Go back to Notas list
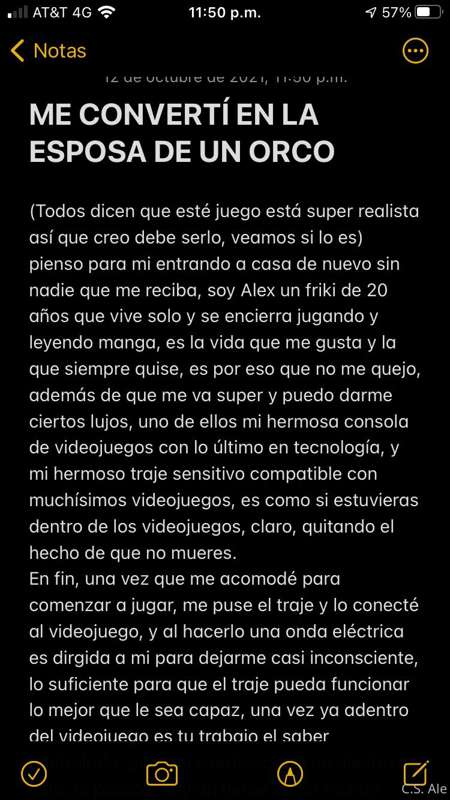Screen dimensions: 450x800 coord(48,51)
